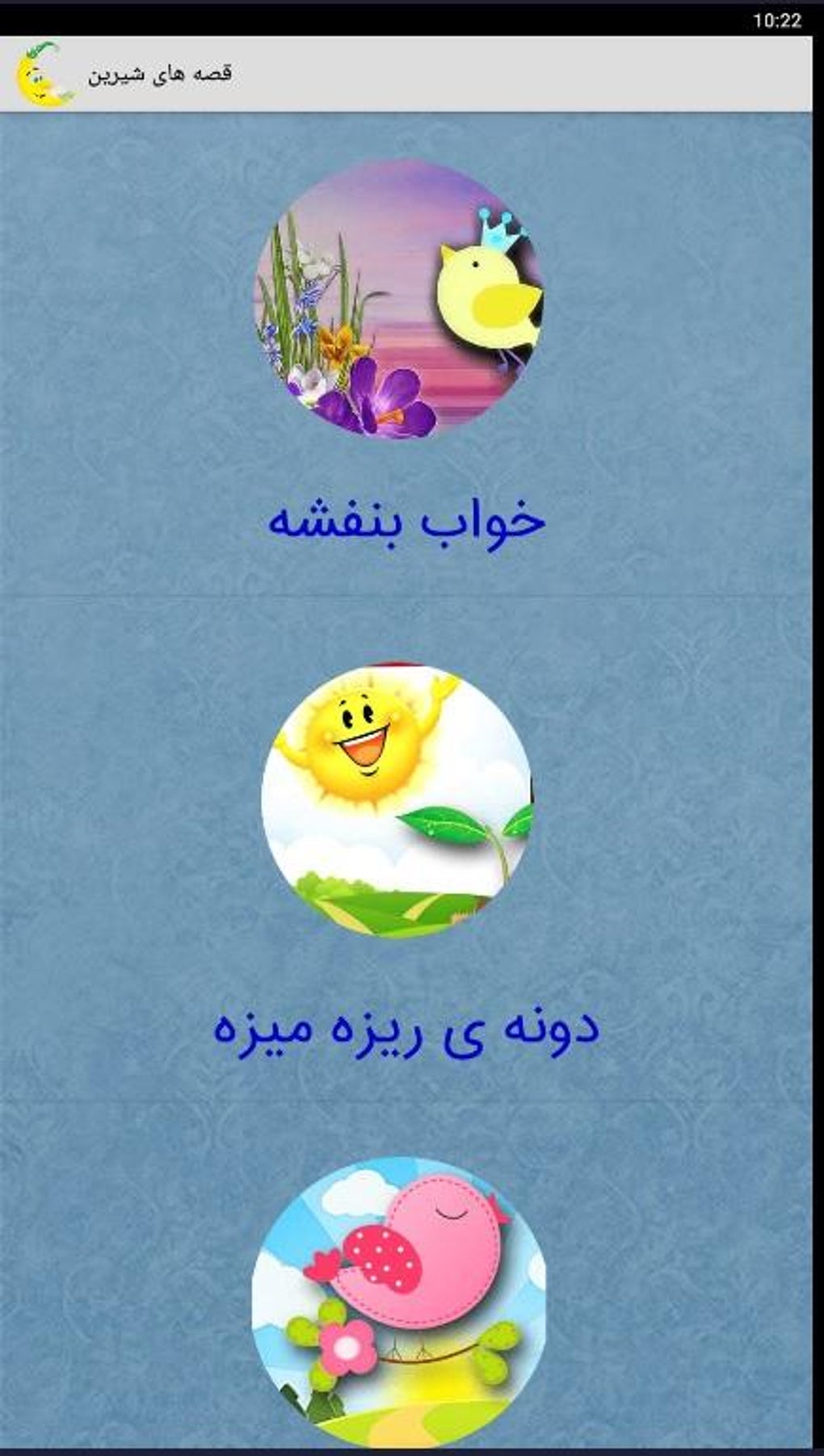The height and width of the screenshot is (1456, 824).
Task: Open the story خواب بنفشه
Action: click(406, 520)
